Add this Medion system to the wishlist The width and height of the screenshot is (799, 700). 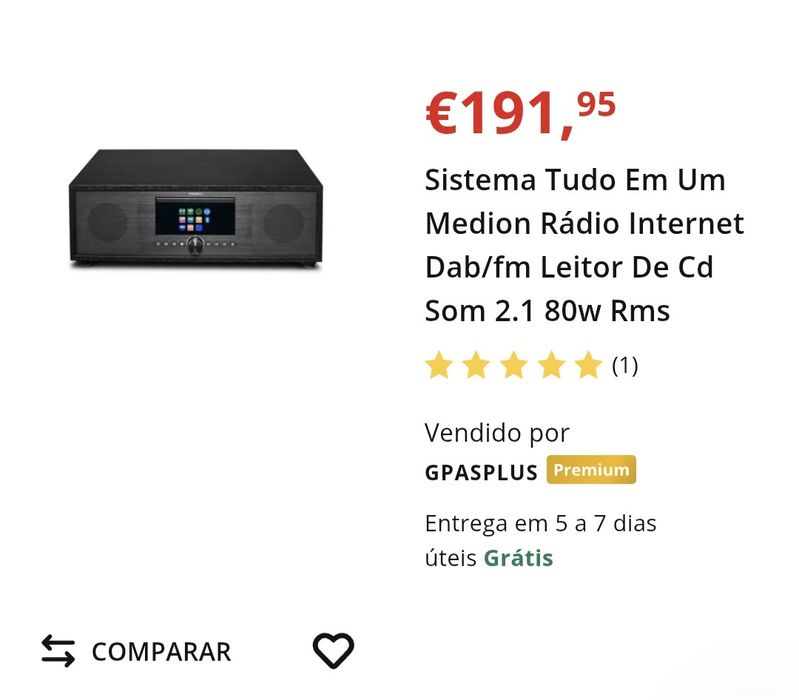(x=333, y=651)
